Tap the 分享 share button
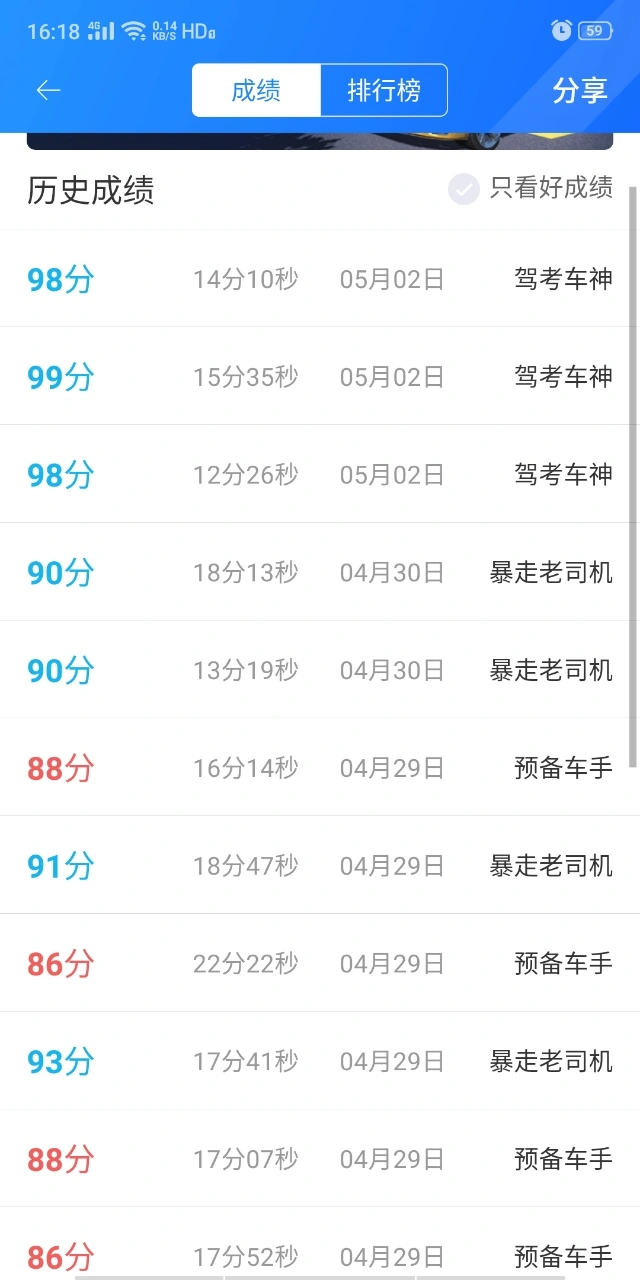The width and height of the screenshot is (640, 1280). click(580, 91)
